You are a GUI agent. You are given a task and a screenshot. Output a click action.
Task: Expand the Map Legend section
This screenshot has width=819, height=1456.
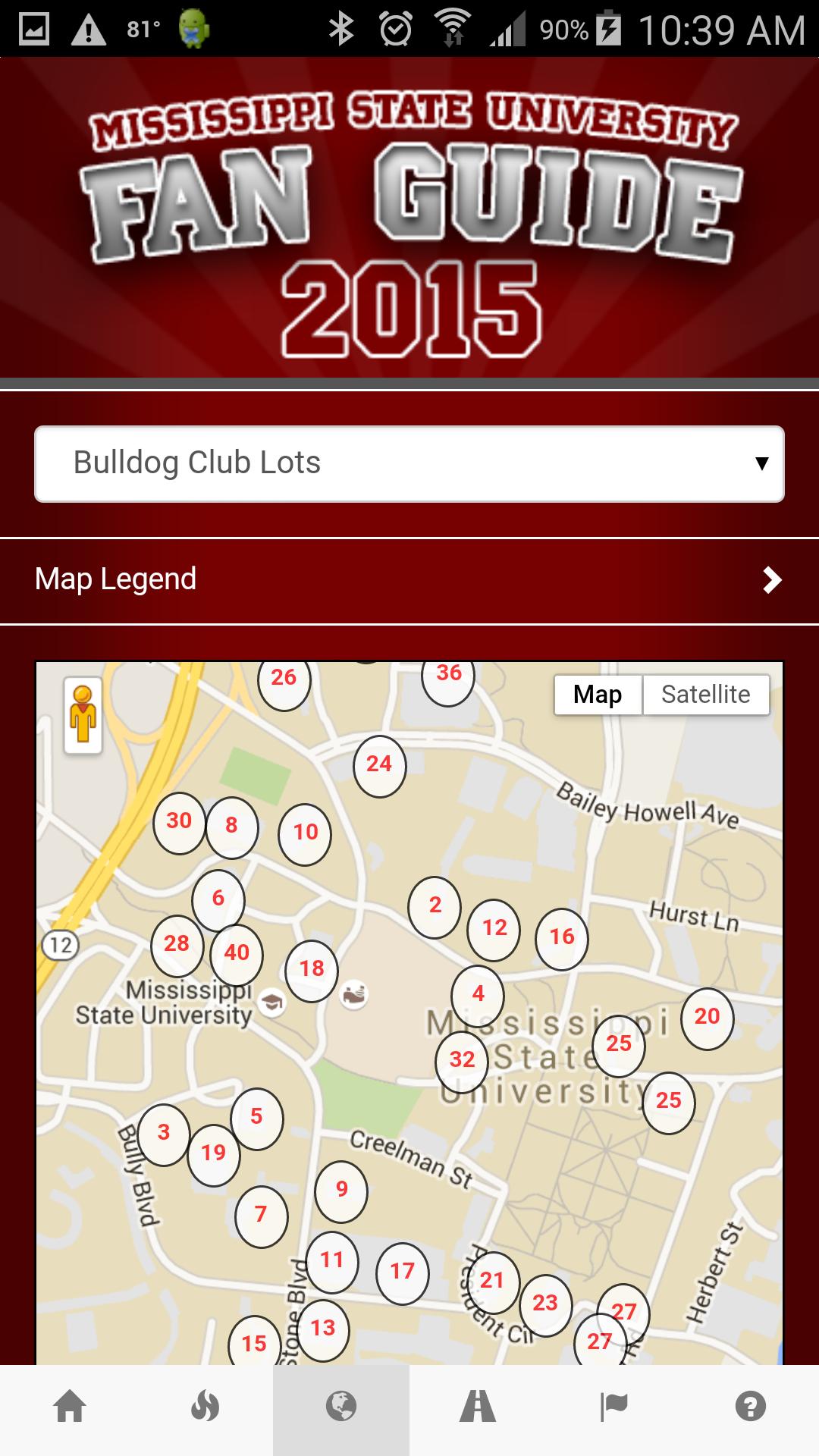409,580
